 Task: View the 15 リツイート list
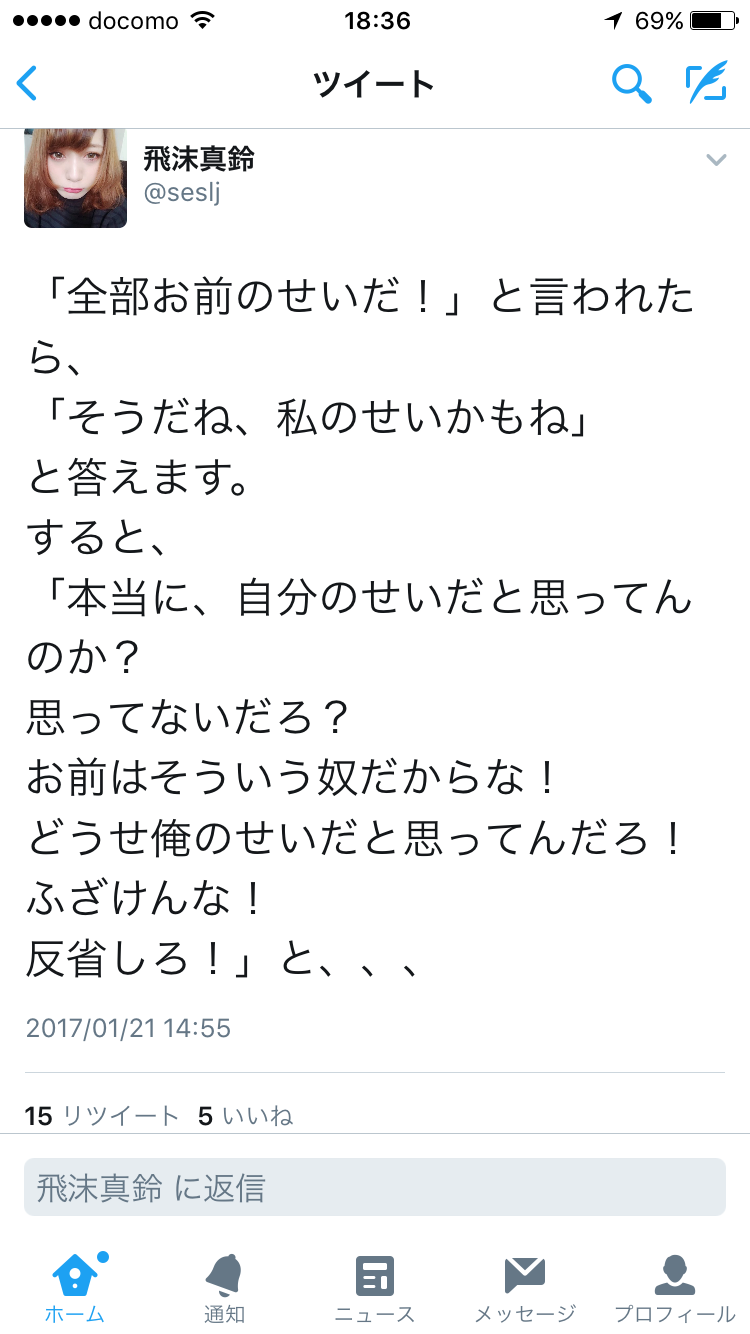[102, 1116]
